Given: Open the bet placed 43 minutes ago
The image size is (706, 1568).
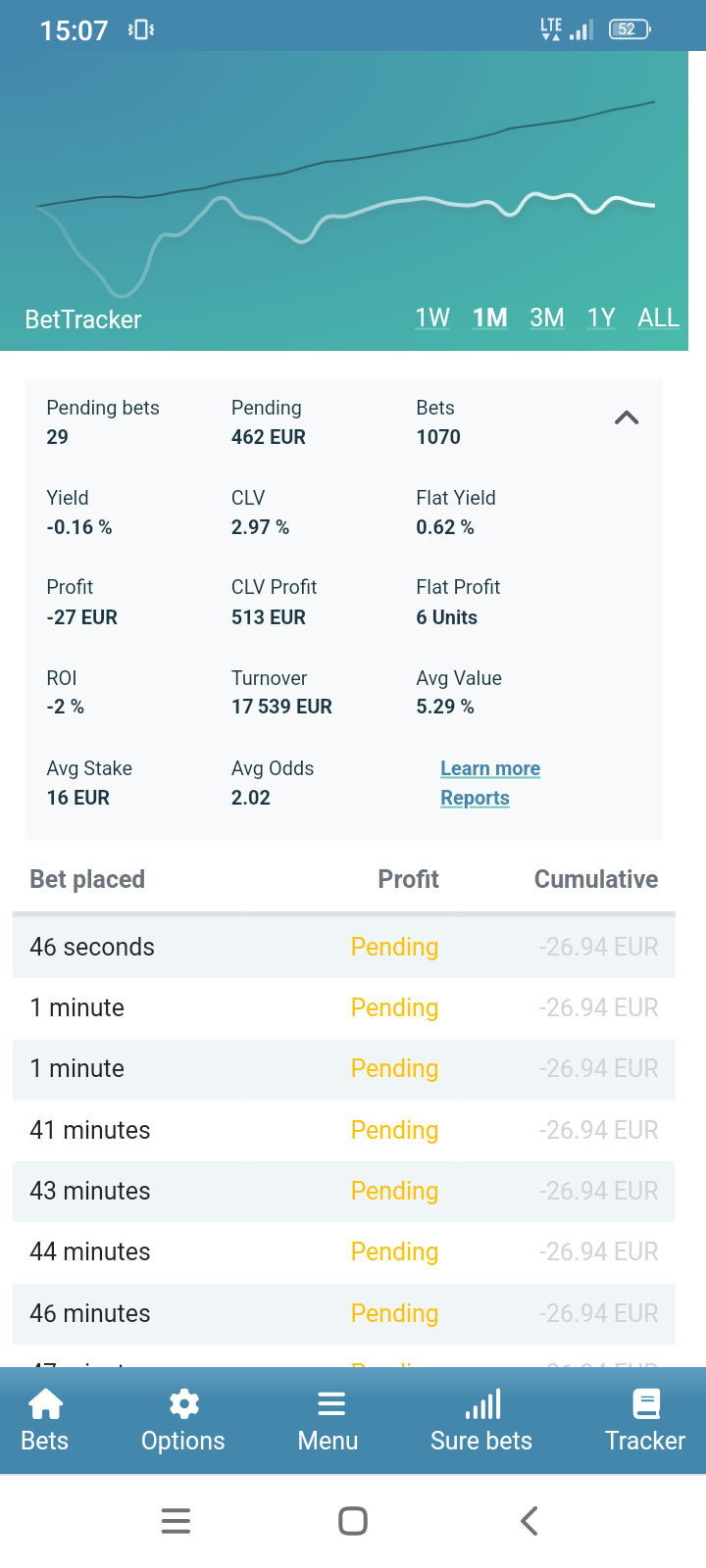Looking at the screenshot, I should coord(343,1191).
